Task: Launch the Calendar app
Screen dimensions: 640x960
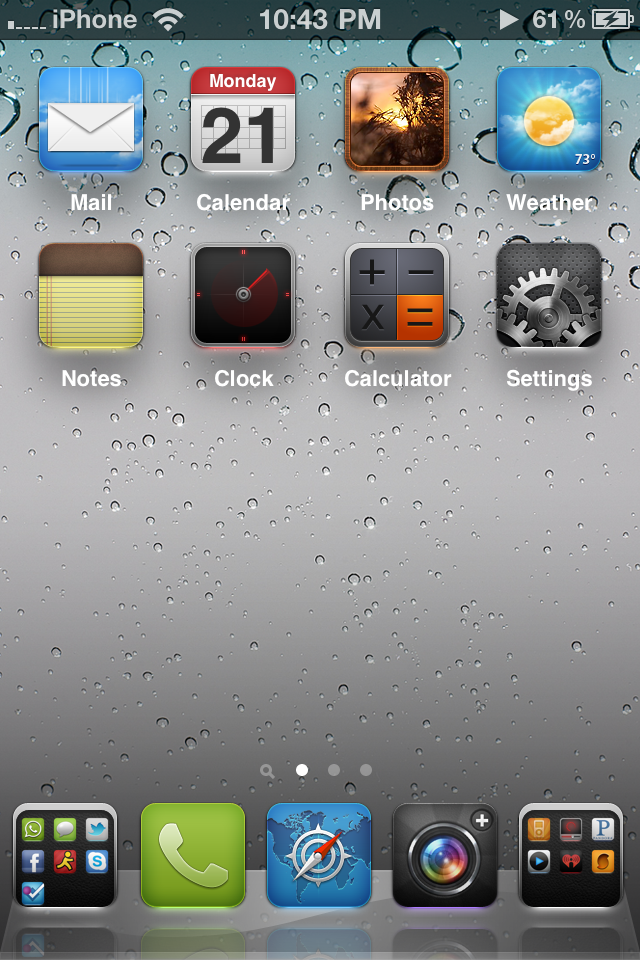Action: (243, 119)
